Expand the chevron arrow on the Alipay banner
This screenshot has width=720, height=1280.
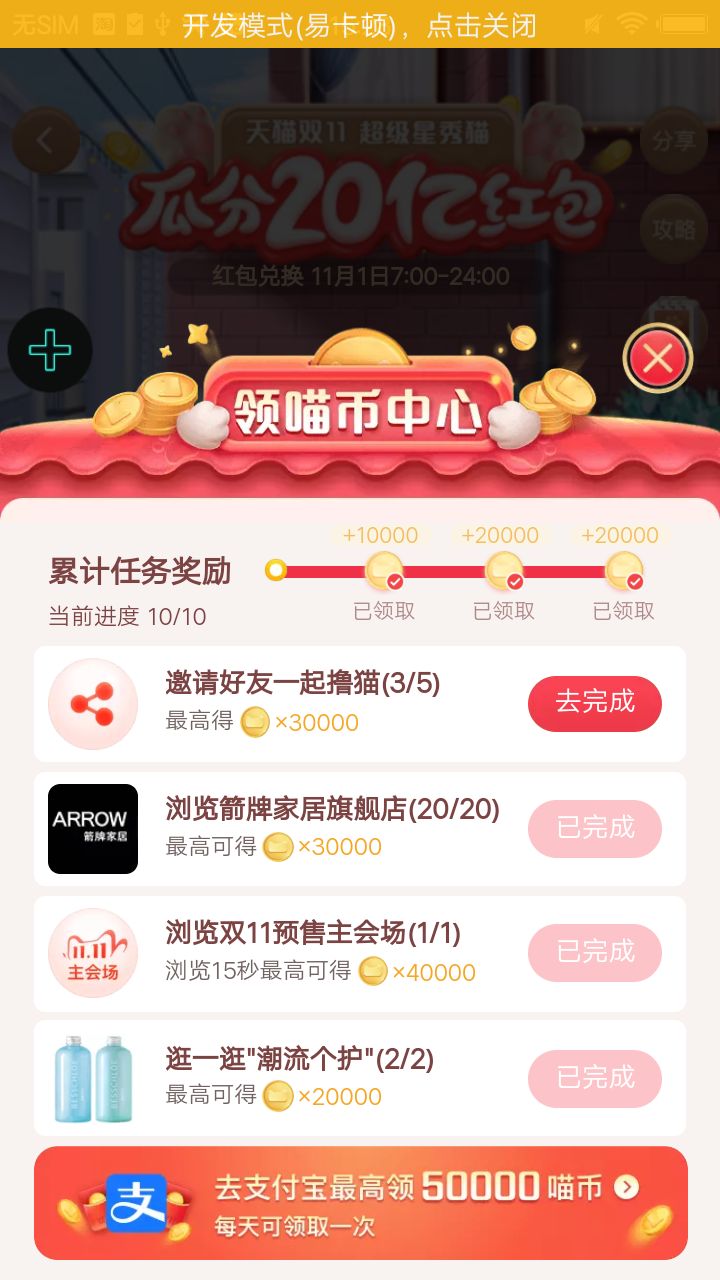pos(625,1188)
